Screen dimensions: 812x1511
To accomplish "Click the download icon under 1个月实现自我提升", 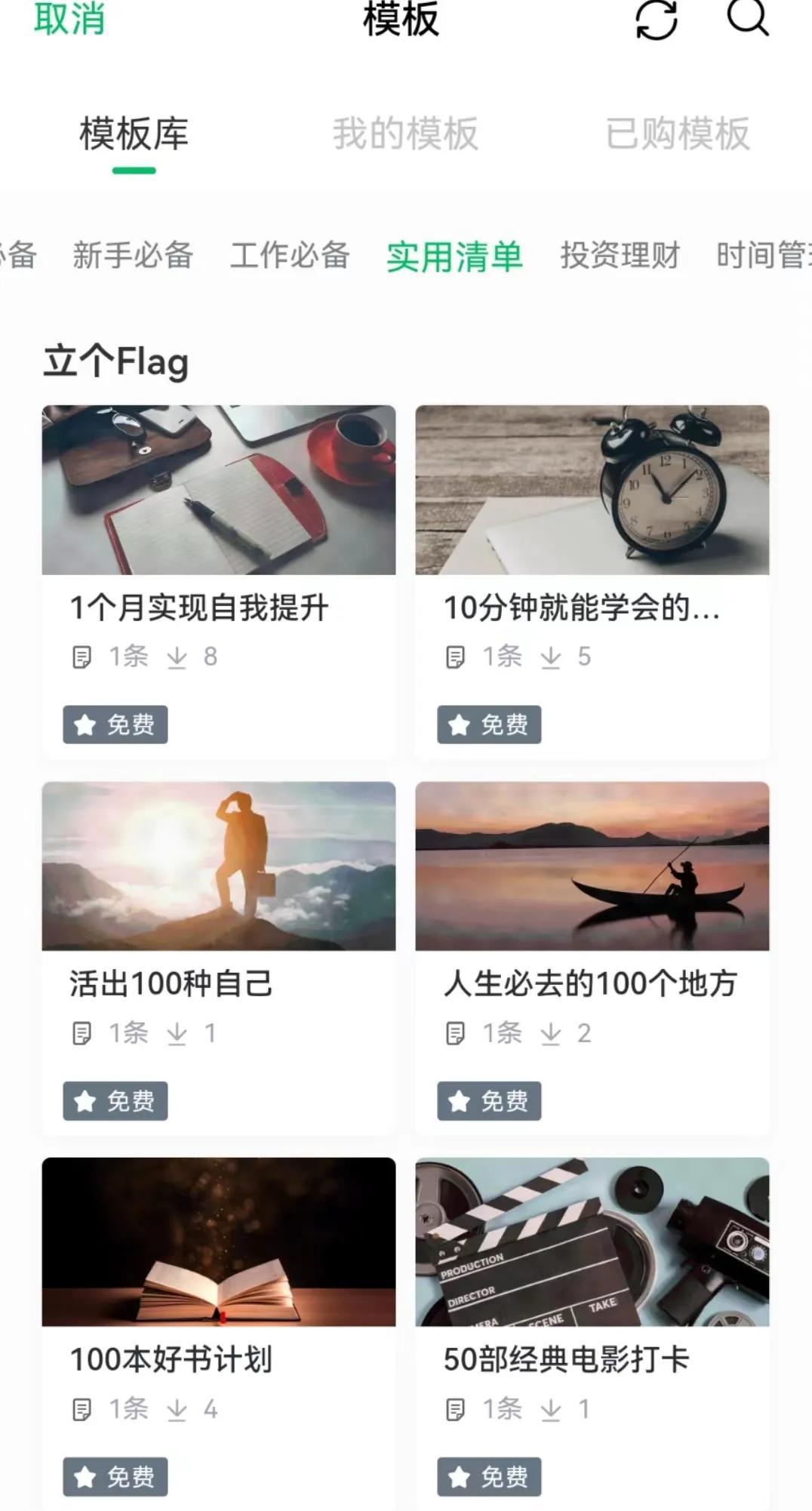I will [x=178, y=656].
